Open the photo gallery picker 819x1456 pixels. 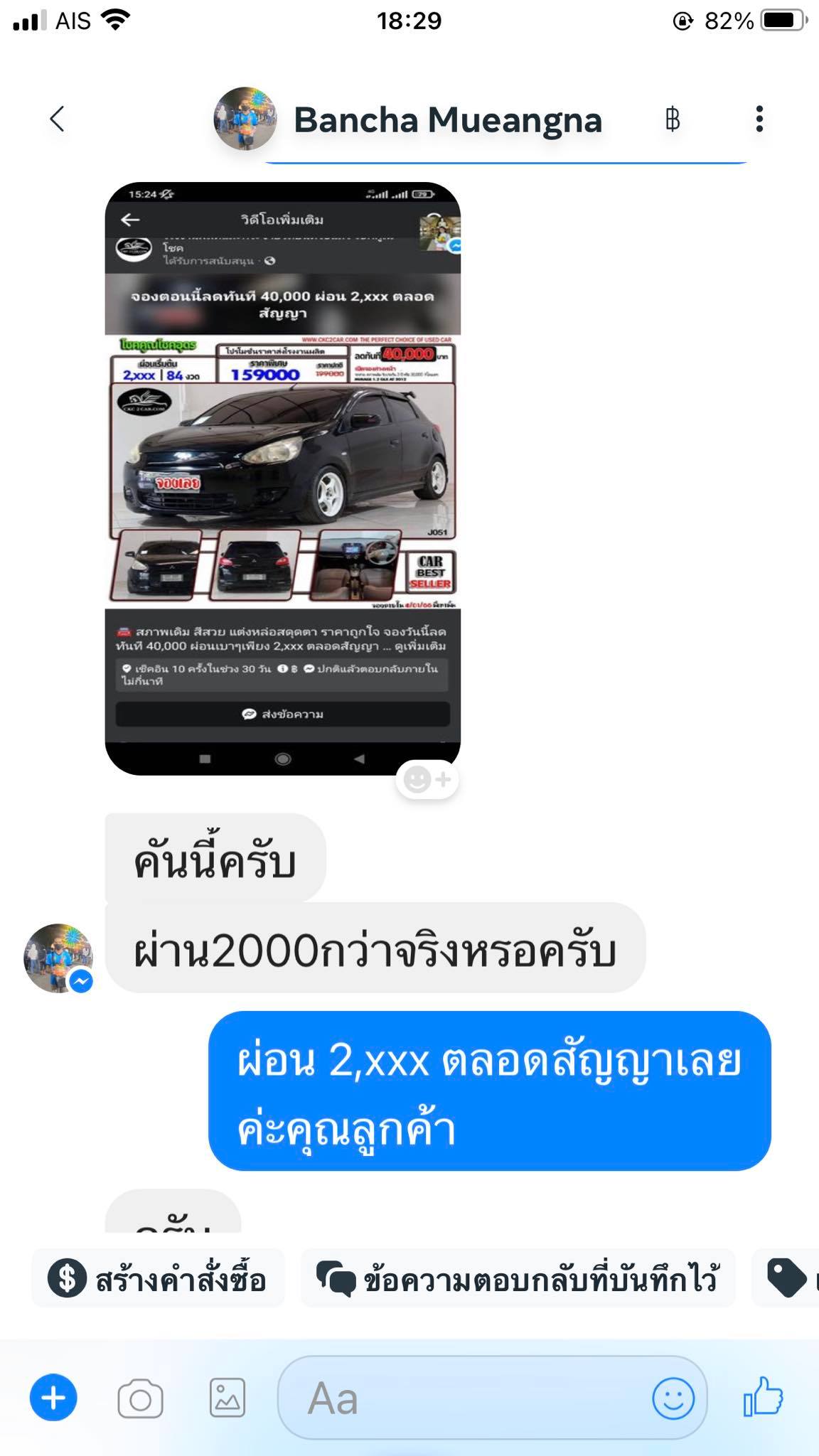(227, 1399)
